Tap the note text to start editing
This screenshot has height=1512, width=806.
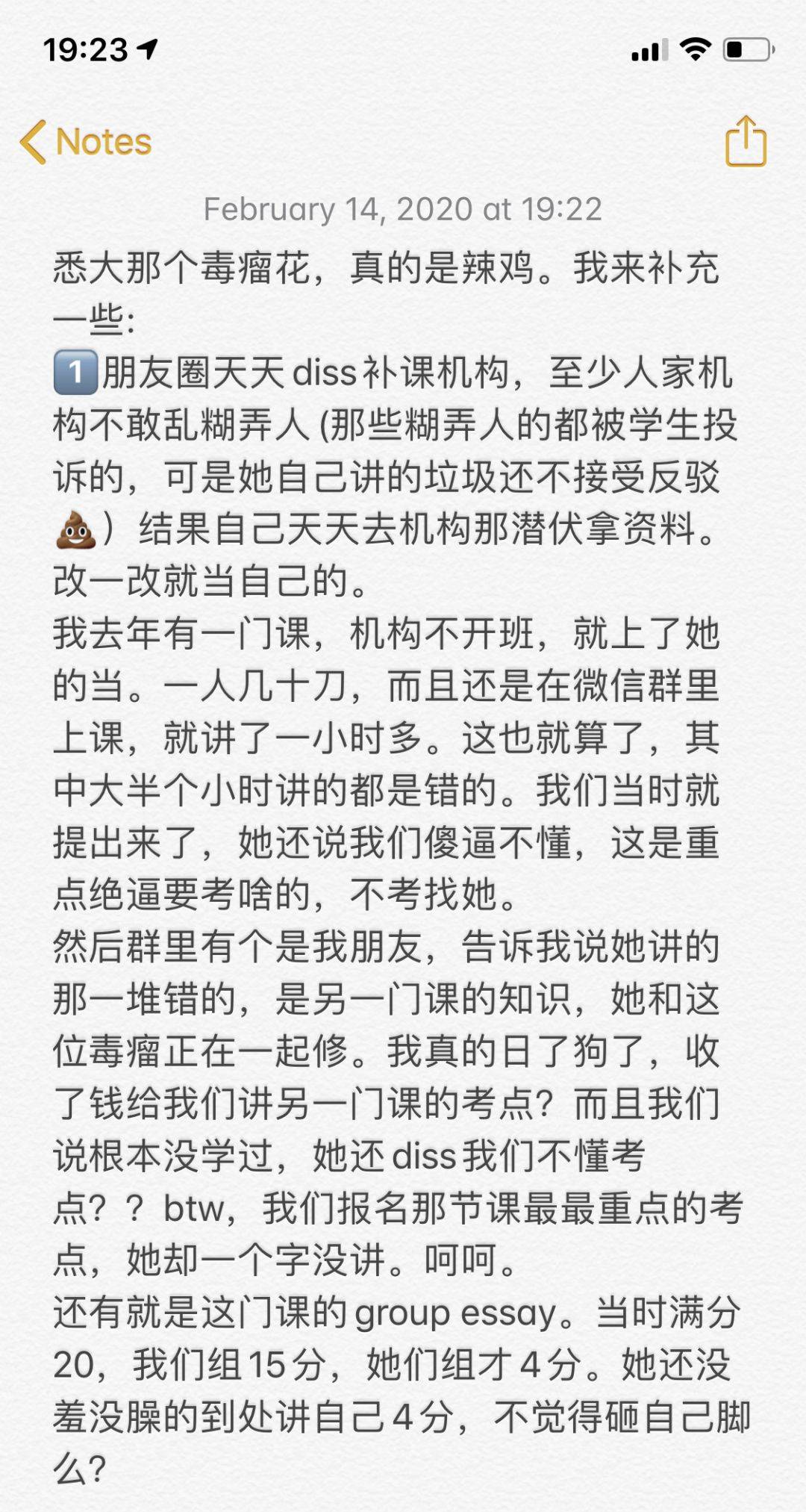pos(388,791)
